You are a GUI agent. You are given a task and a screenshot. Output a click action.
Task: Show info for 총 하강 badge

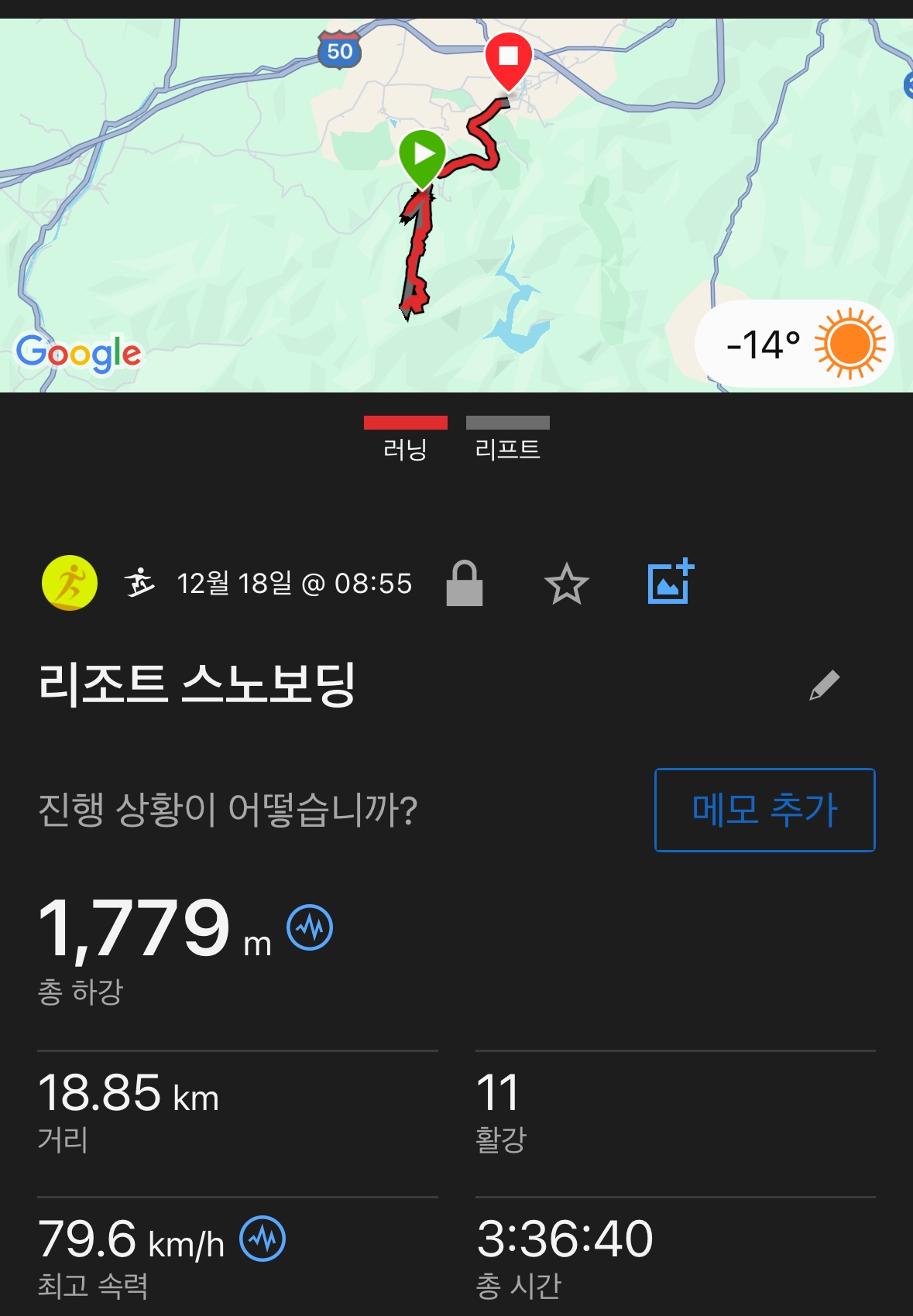pyautogui.click(x=310, y=927)
